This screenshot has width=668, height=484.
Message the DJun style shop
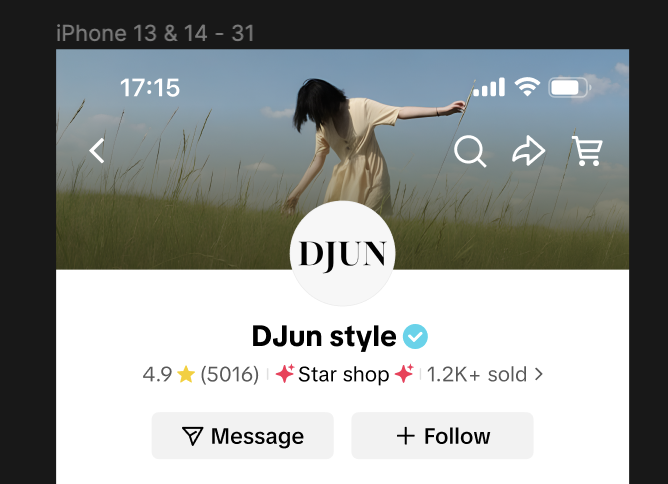243,436
